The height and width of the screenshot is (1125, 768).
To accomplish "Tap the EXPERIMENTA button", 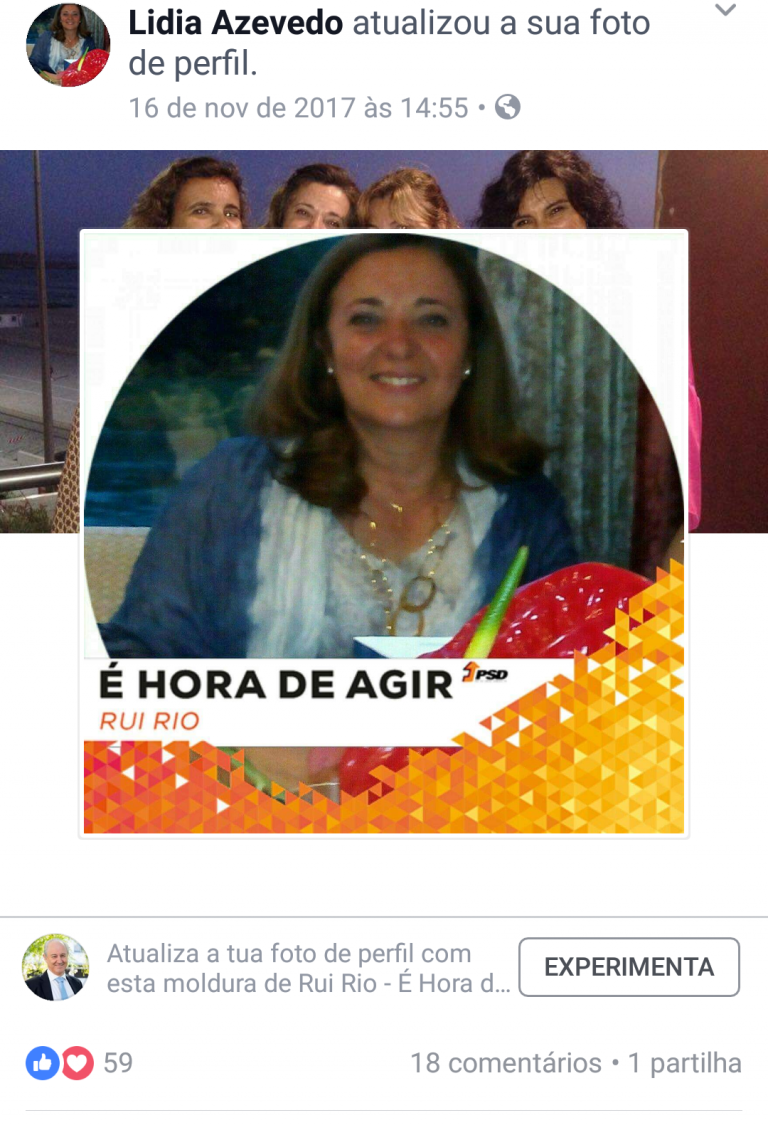I will [x=629, y=967].
